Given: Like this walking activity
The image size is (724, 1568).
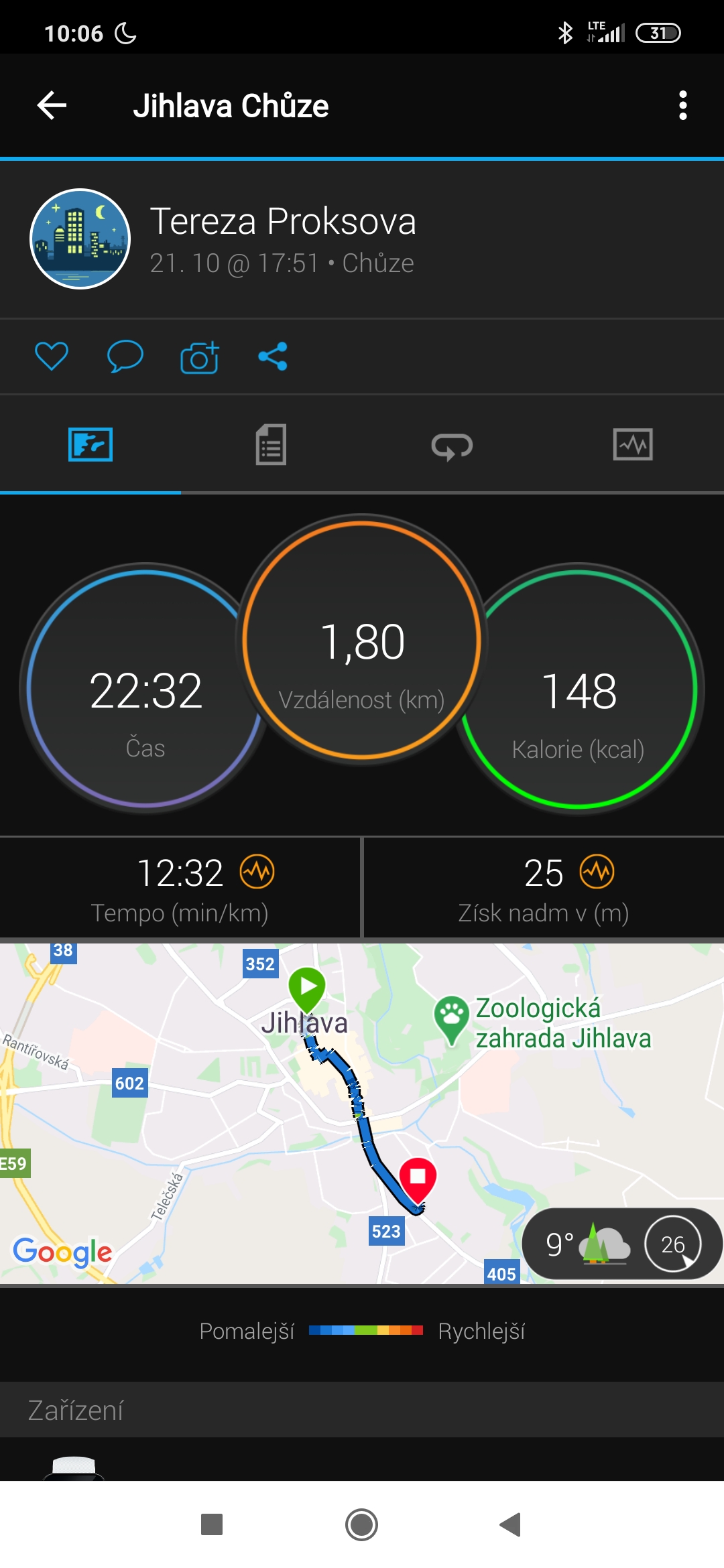Looking at the screenshot, I should click(x=52, y=356).
